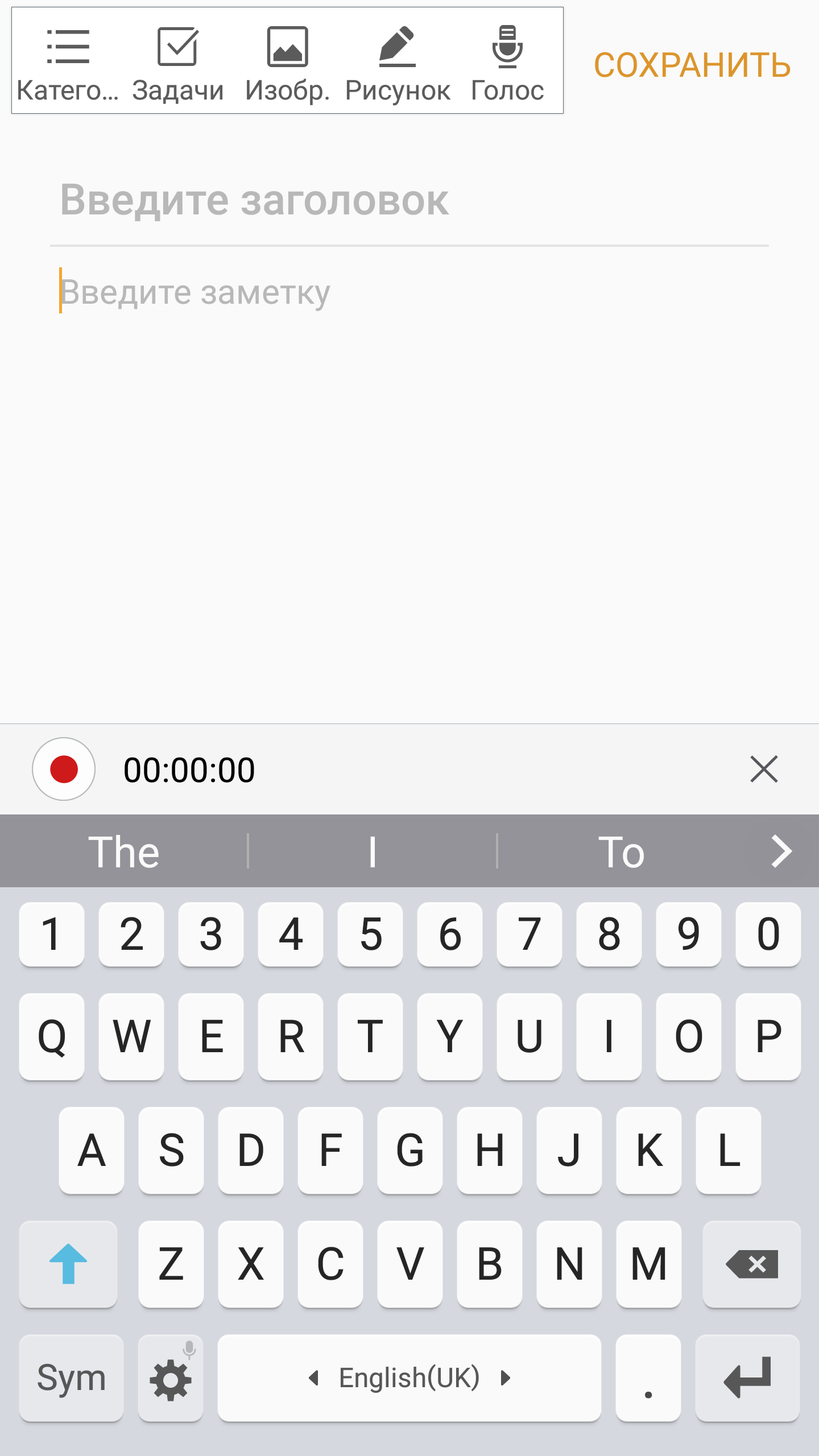Hit the backspace key

(751, 1264)
